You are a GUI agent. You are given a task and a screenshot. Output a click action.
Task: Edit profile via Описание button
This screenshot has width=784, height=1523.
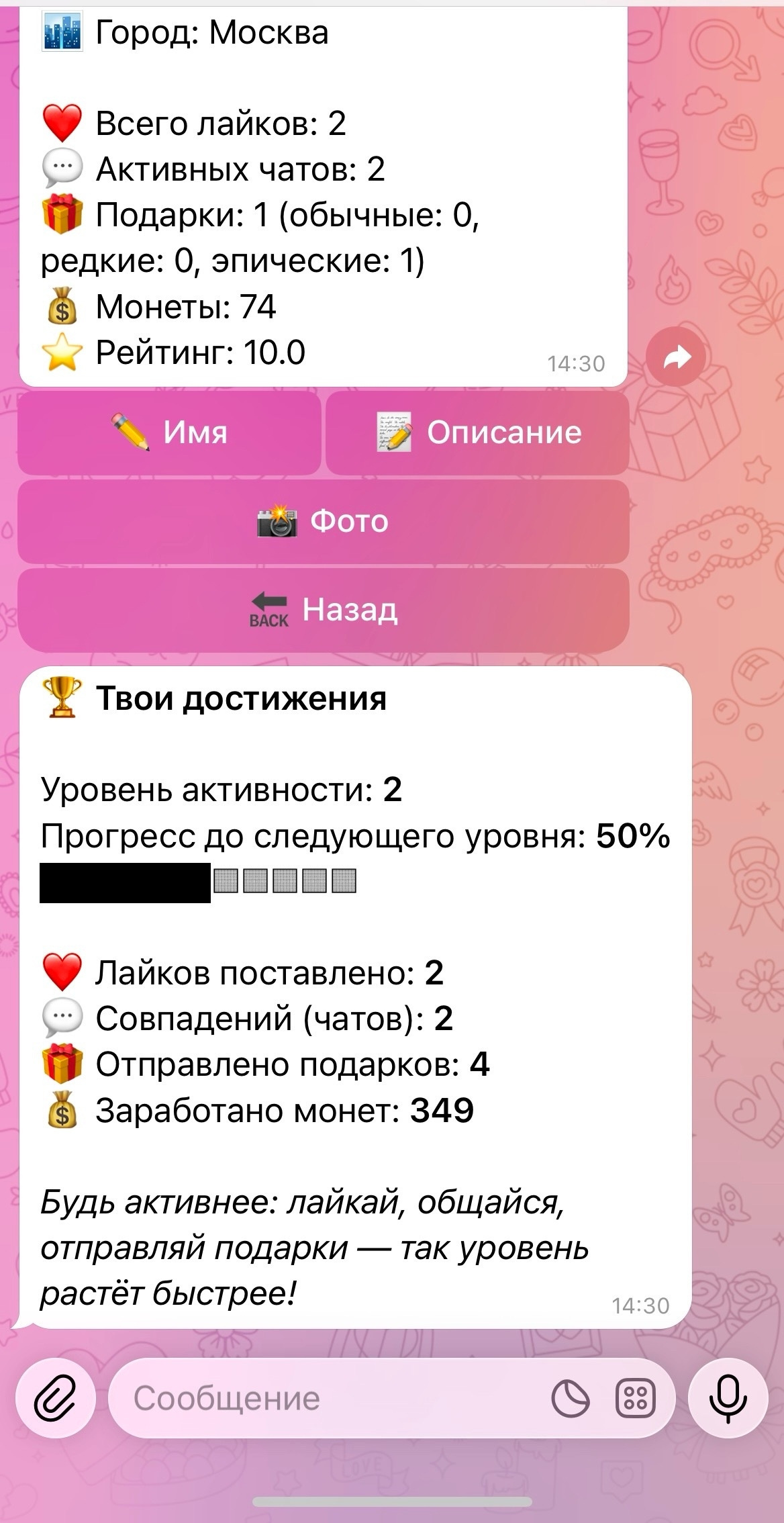(x=477, y=432)
